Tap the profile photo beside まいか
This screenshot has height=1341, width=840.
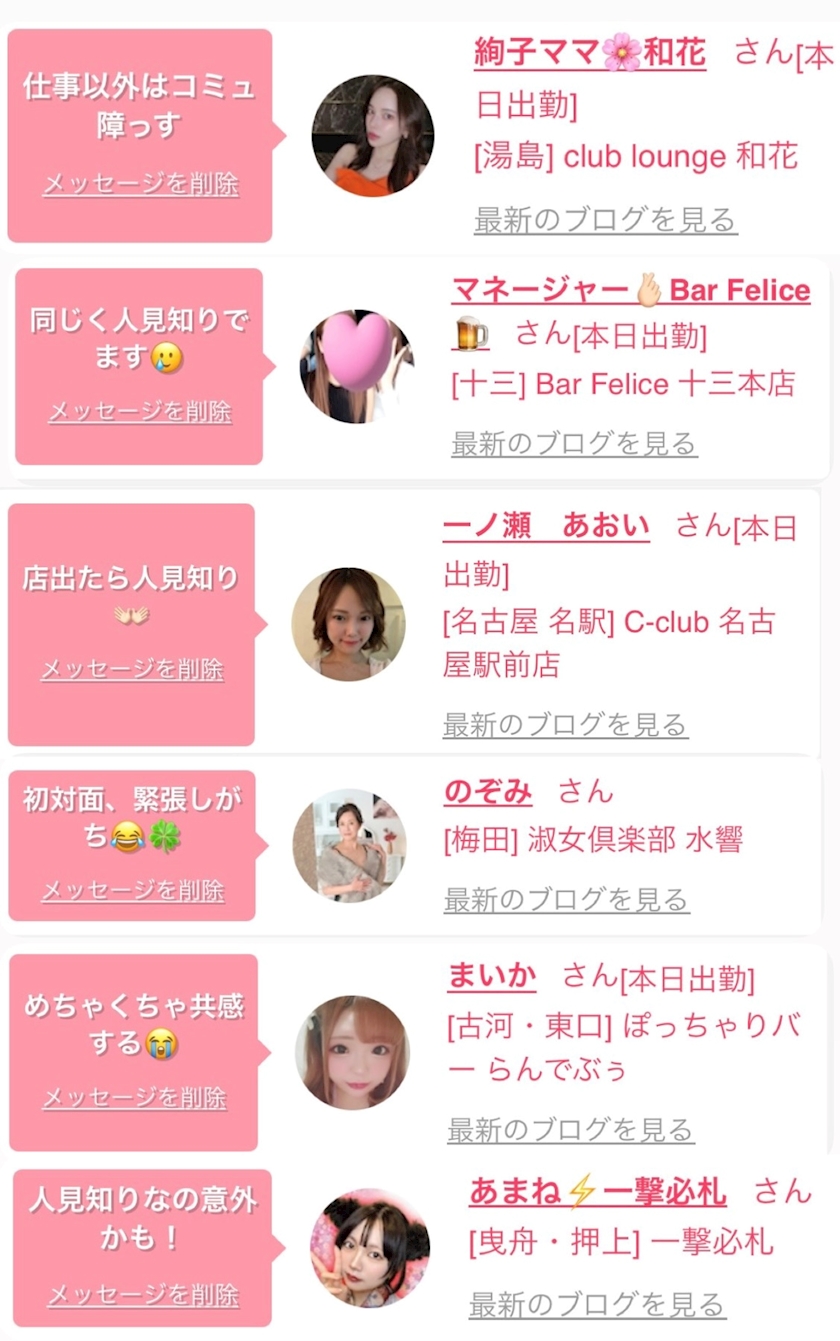(352, 1052)
